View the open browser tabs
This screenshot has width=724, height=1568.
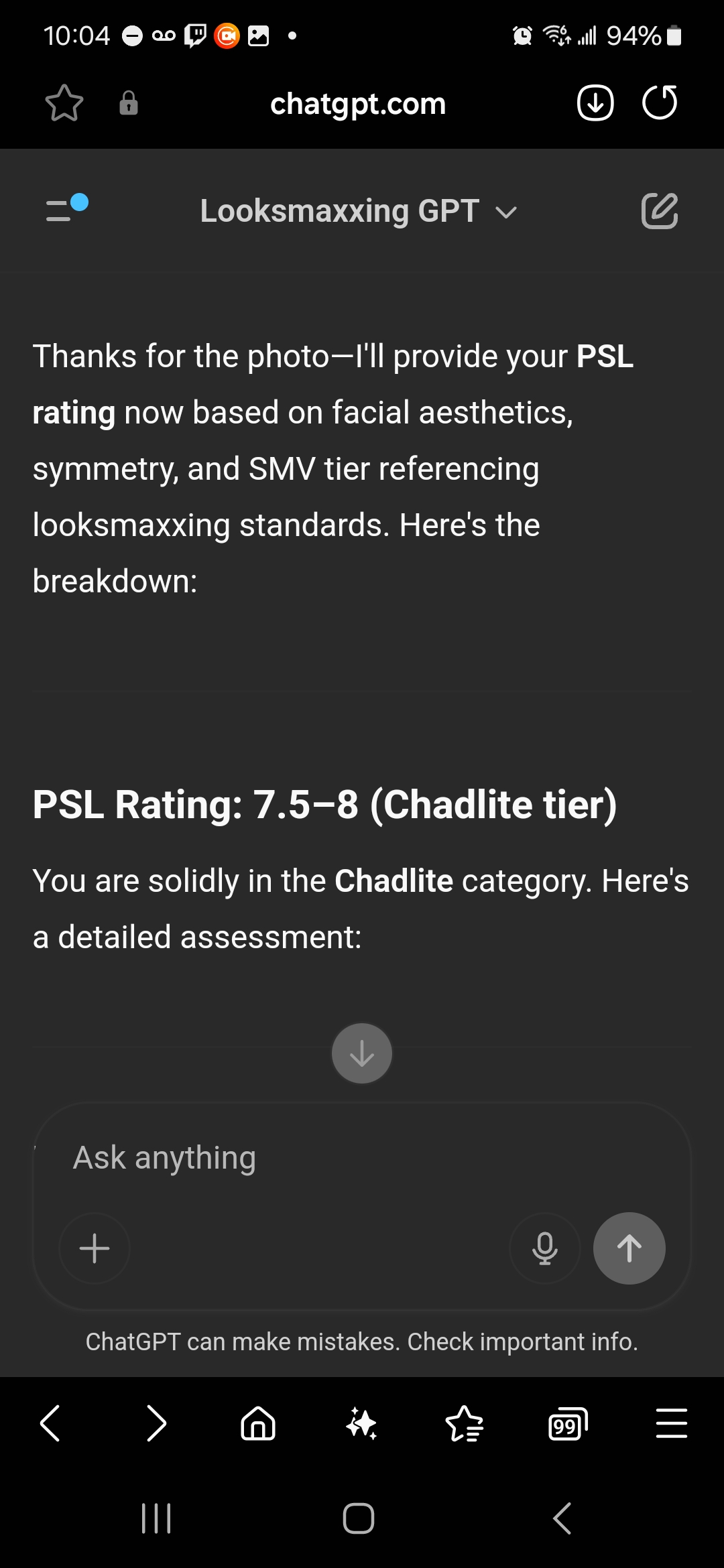click(568, 1423)
